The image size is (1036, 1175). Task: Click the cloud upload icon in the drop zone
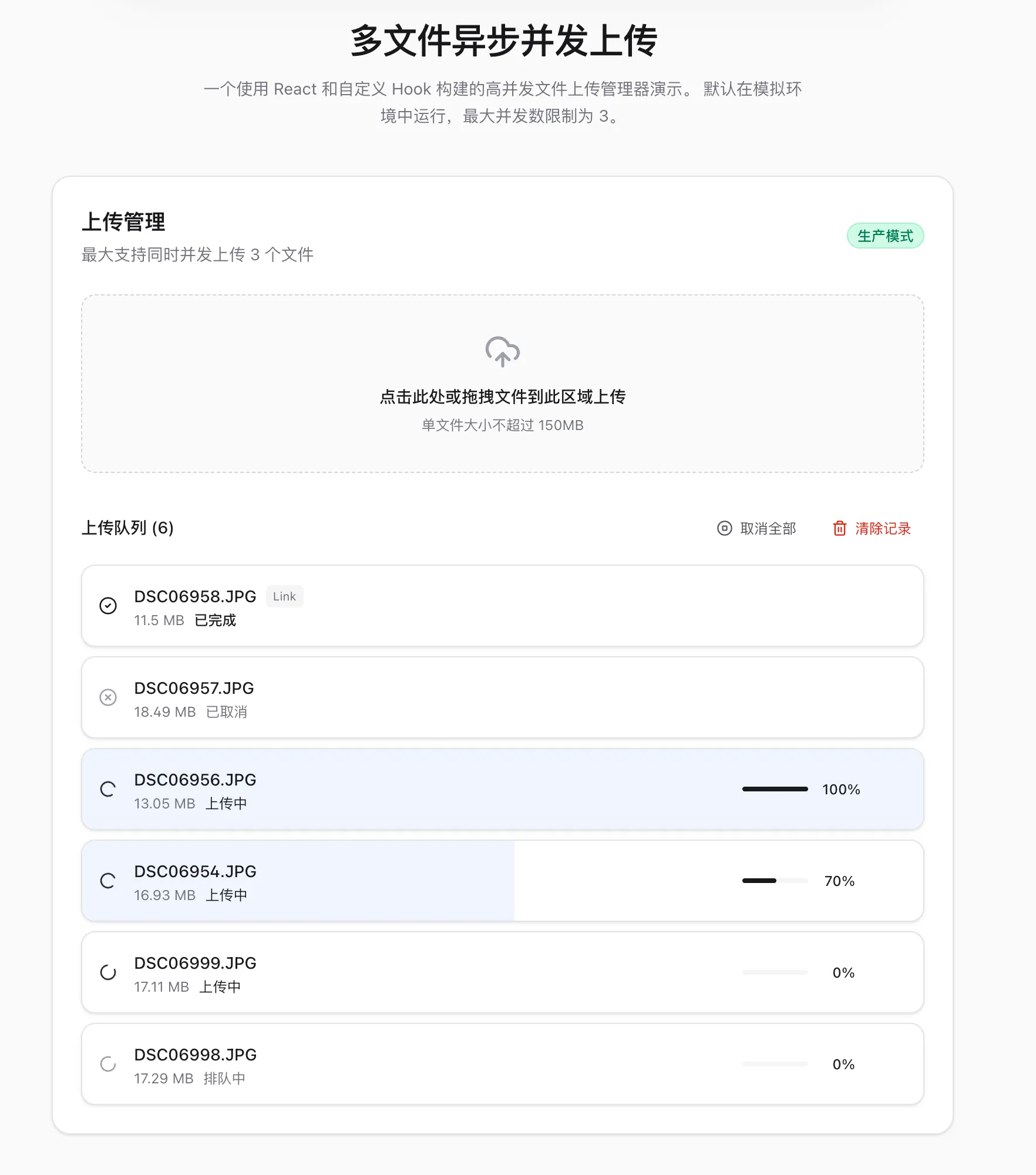tap(503, 352)
